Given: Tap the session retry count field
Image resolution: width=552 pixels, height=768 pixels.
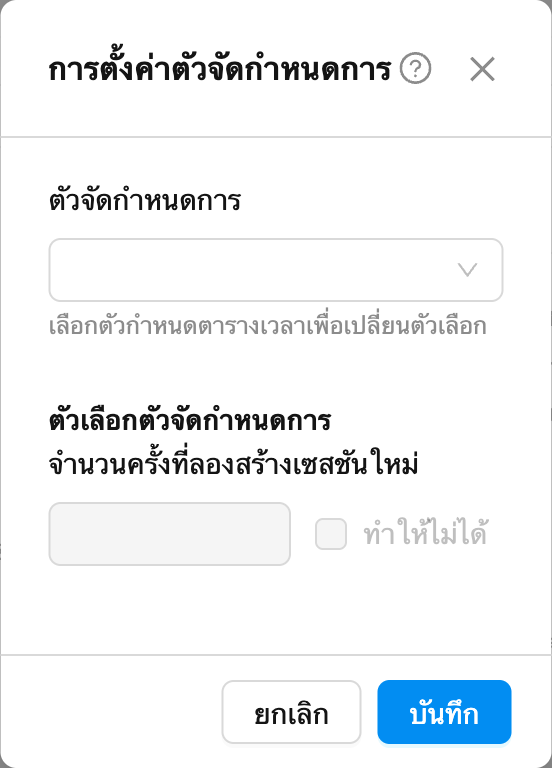Looking at the screenshot, I should point(169,533).
